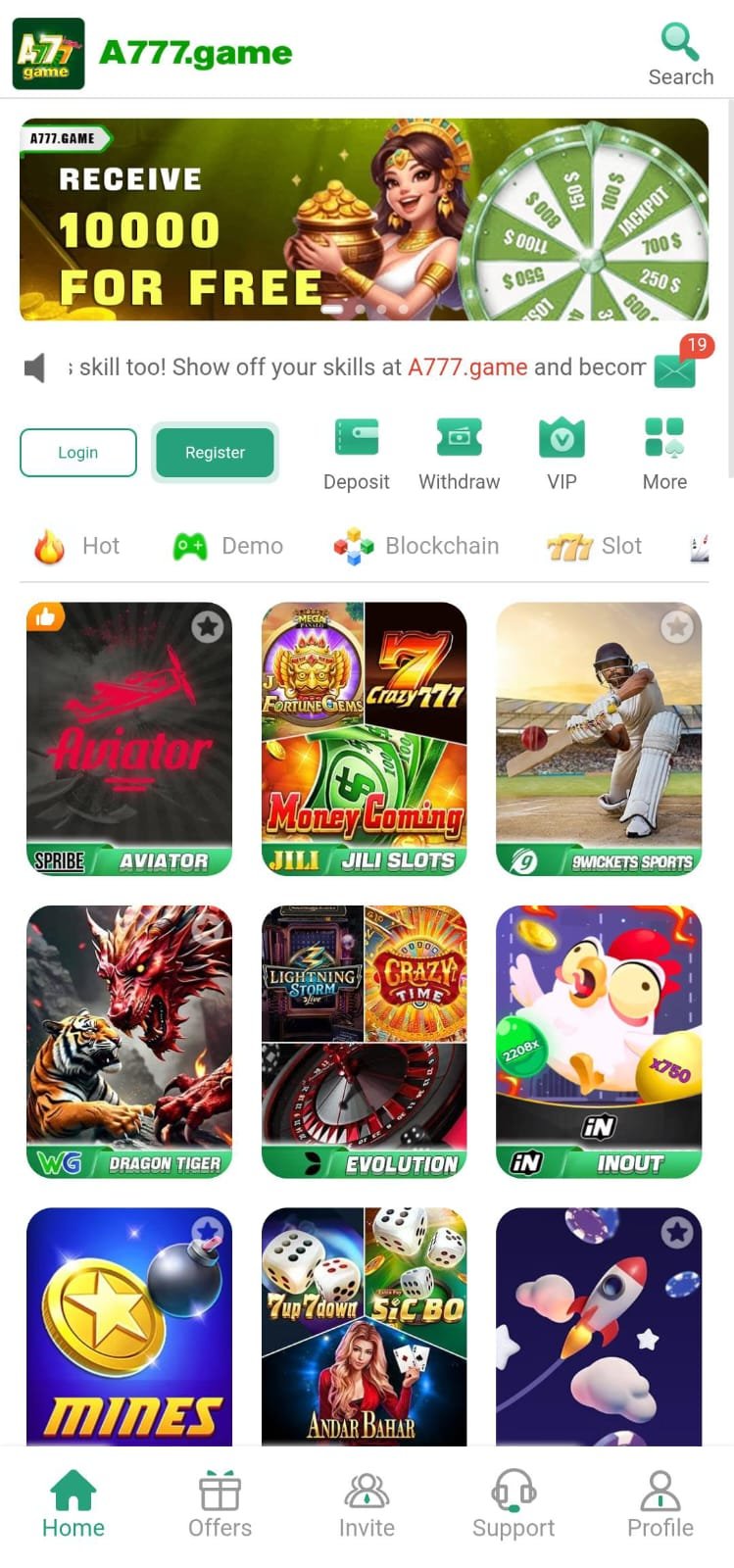Toggle the 9Wickets Sports favorite star
Viewport: 734px width, 1568px height.
677,627
